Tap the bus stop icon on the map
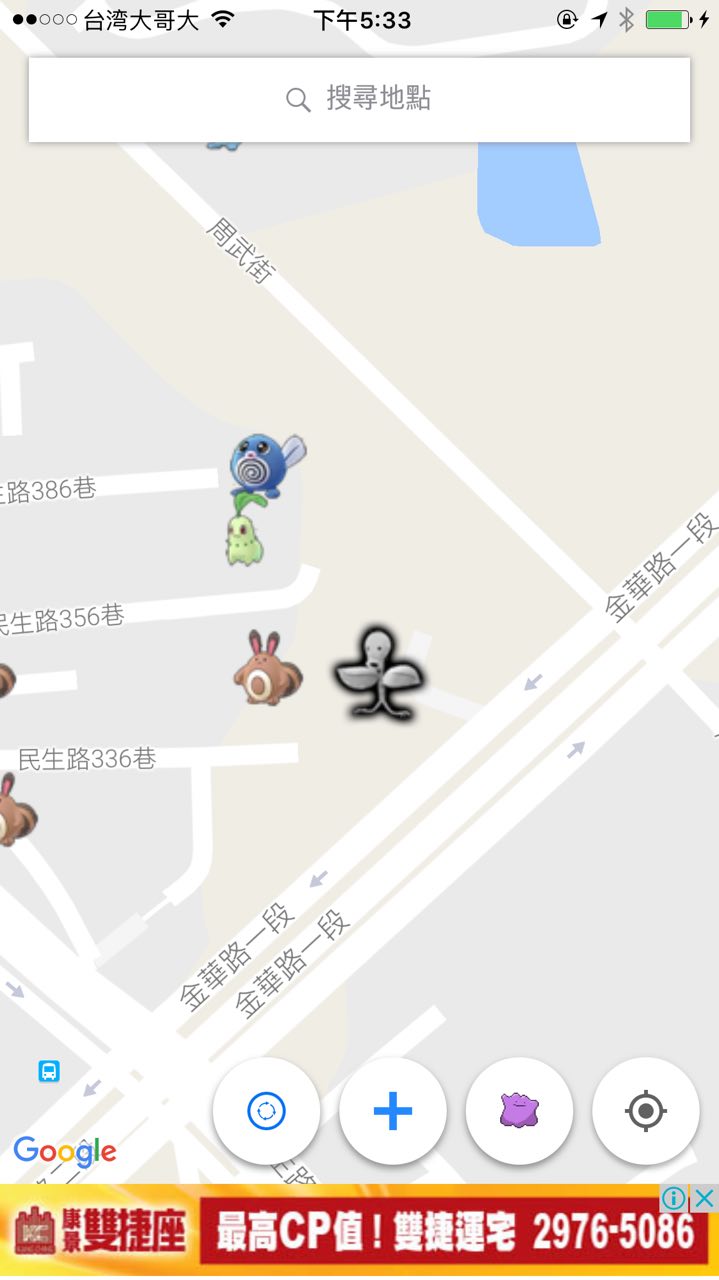Screen dimensions: 719x1280 [x=49, y=1072]
